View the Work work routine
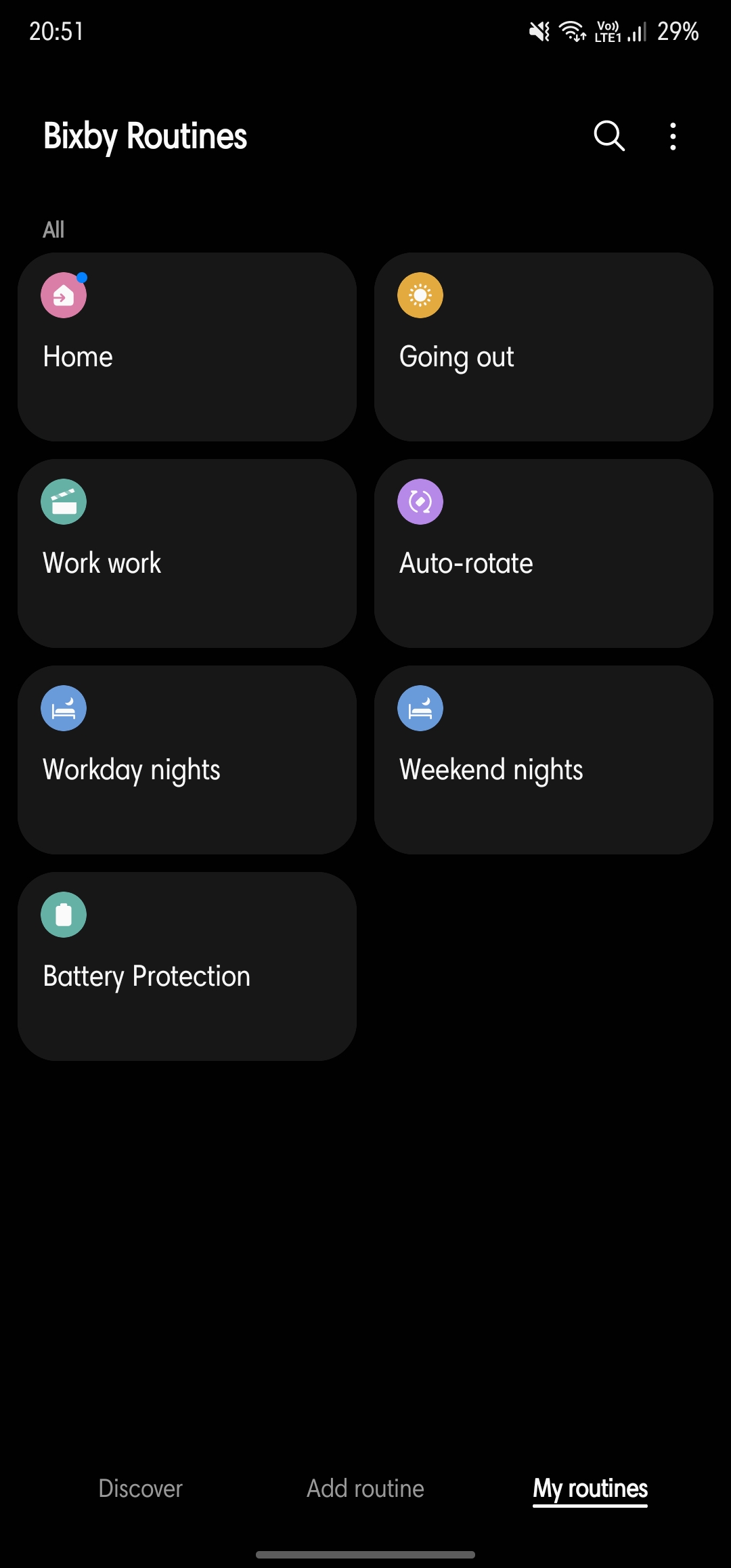The width and height of the screenshot is (731, 1568). tap(187, 554)
